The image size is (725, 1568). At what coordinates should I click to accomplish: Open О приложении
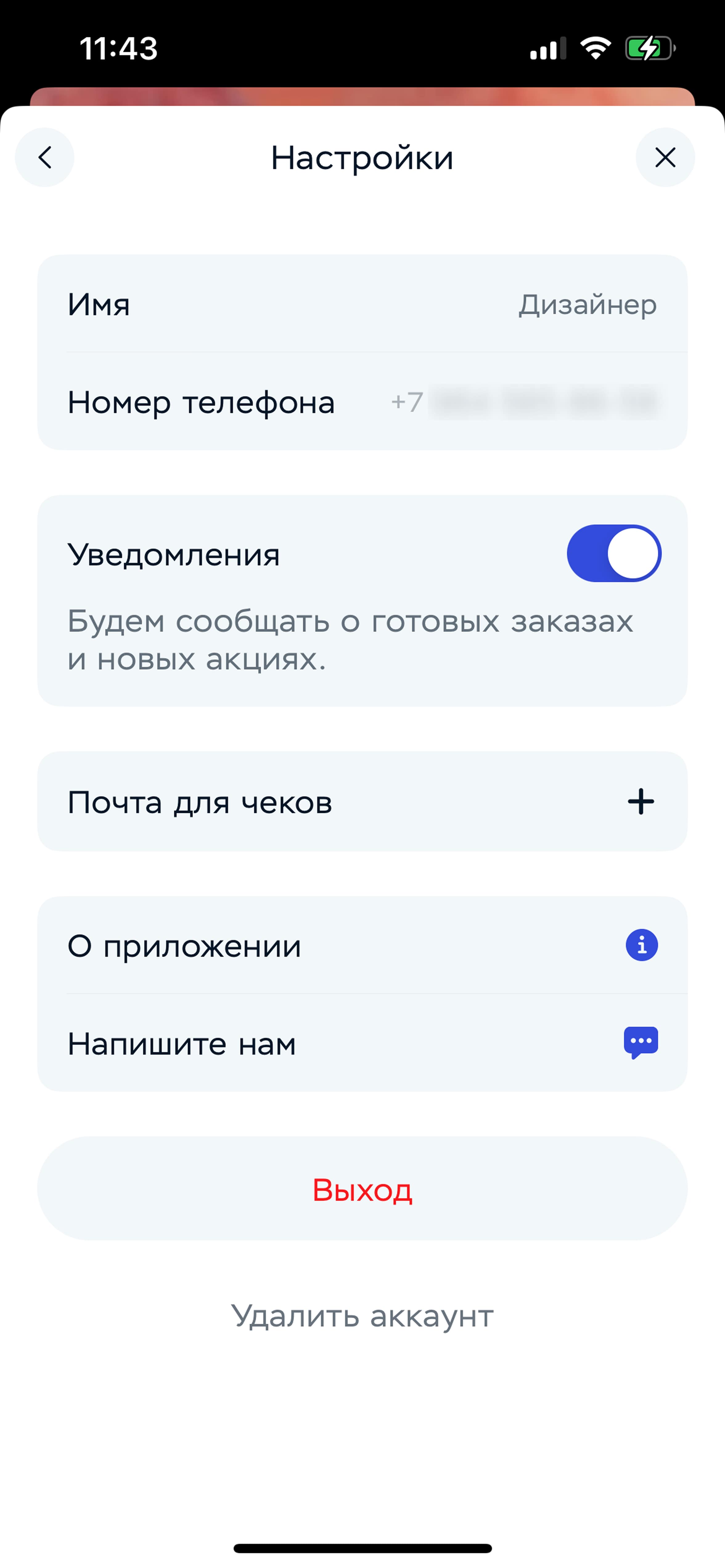(x=362, y=945)
